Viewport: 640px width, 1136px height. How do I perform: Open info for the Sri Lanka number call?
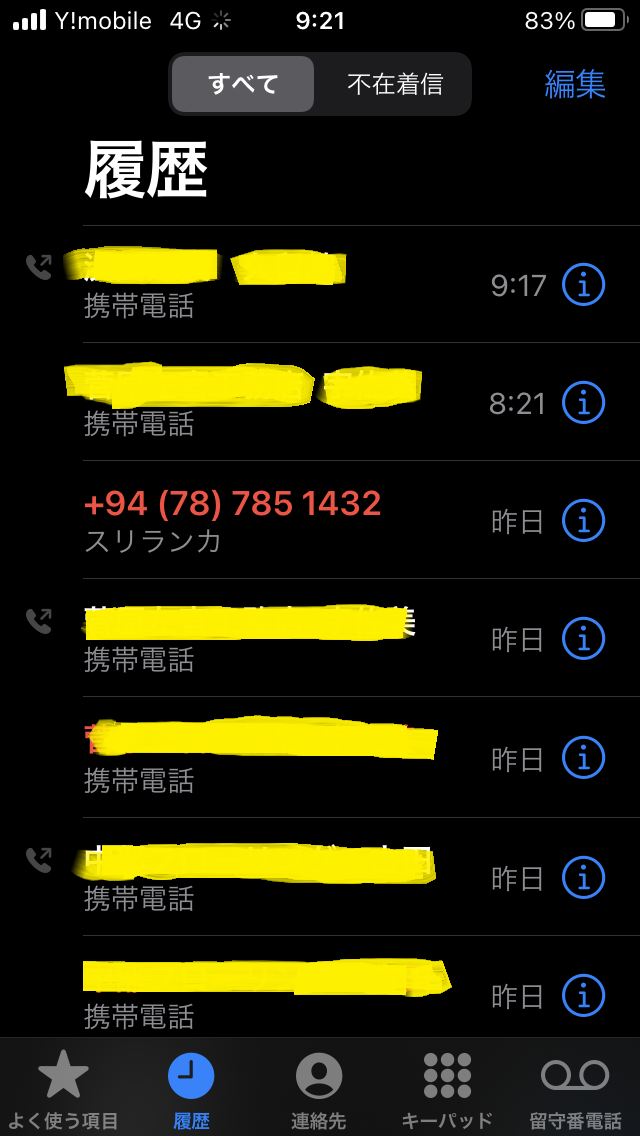pyautogui.click(x=584, y=520)
